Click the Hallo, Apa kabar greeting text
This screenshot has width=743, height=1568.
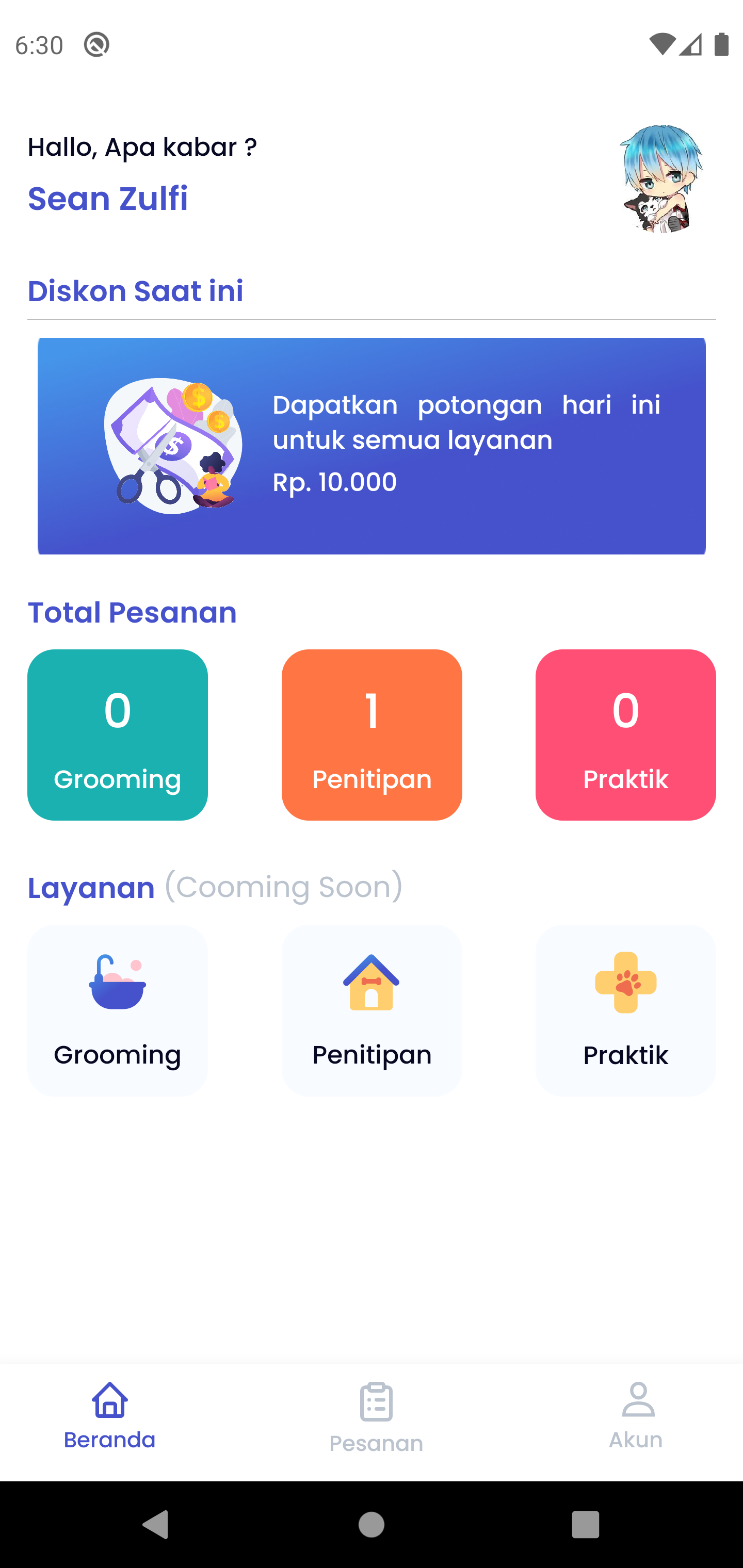(x=141, y=146)
